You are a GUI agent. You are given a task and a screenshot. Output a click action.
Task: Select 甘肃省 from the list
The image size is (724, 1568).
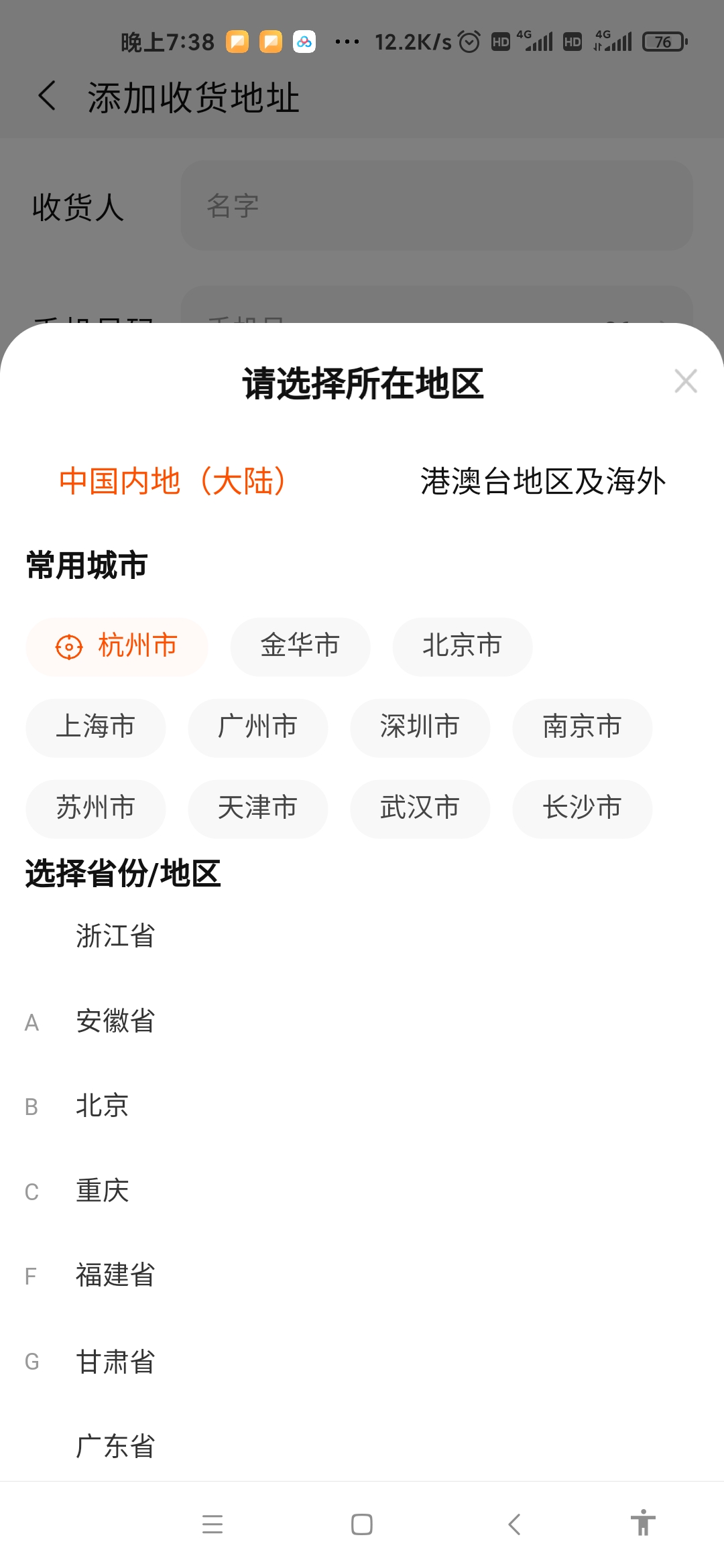pos(115,1362)
